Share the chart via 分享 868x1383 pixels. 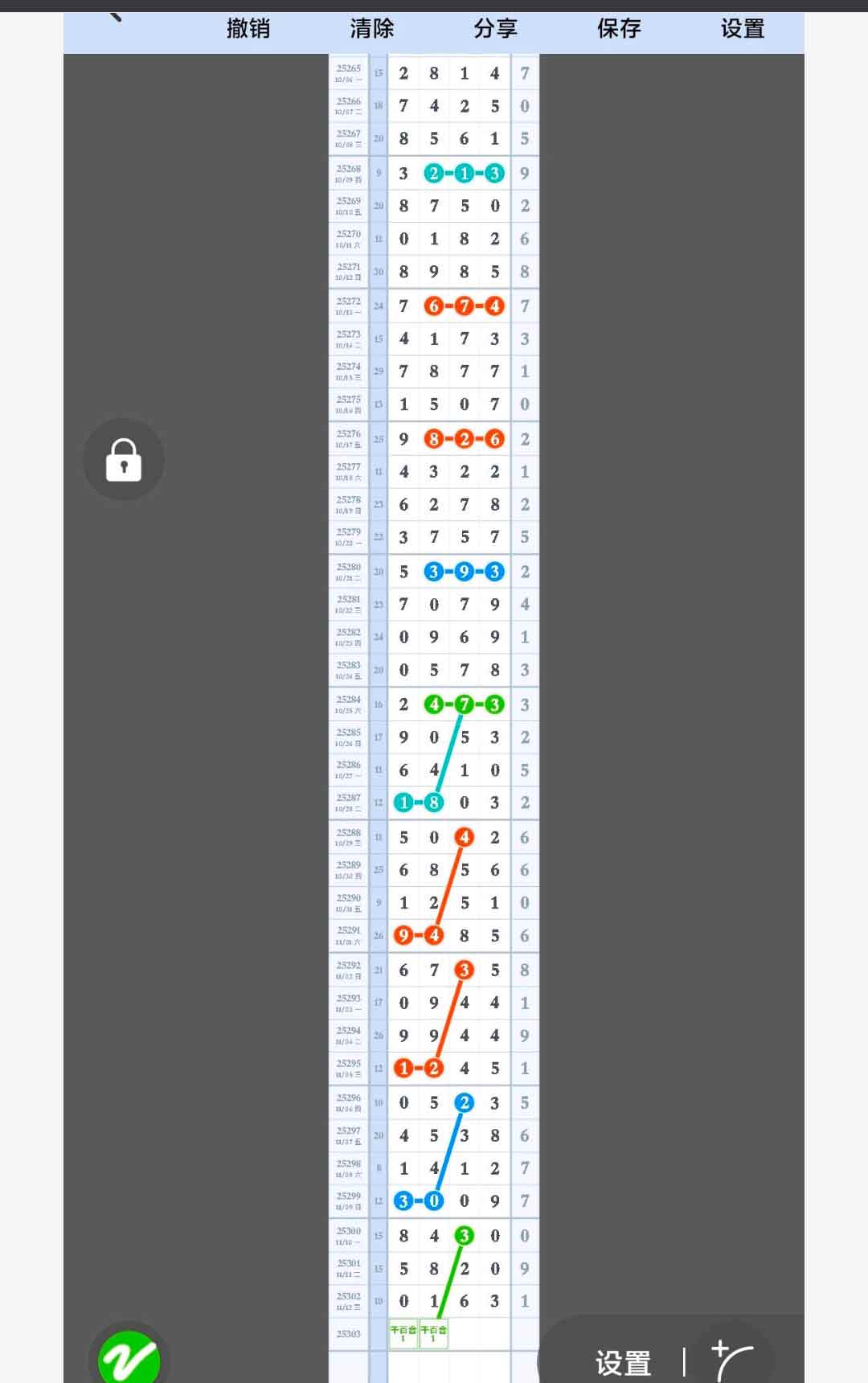click(495, 30)
